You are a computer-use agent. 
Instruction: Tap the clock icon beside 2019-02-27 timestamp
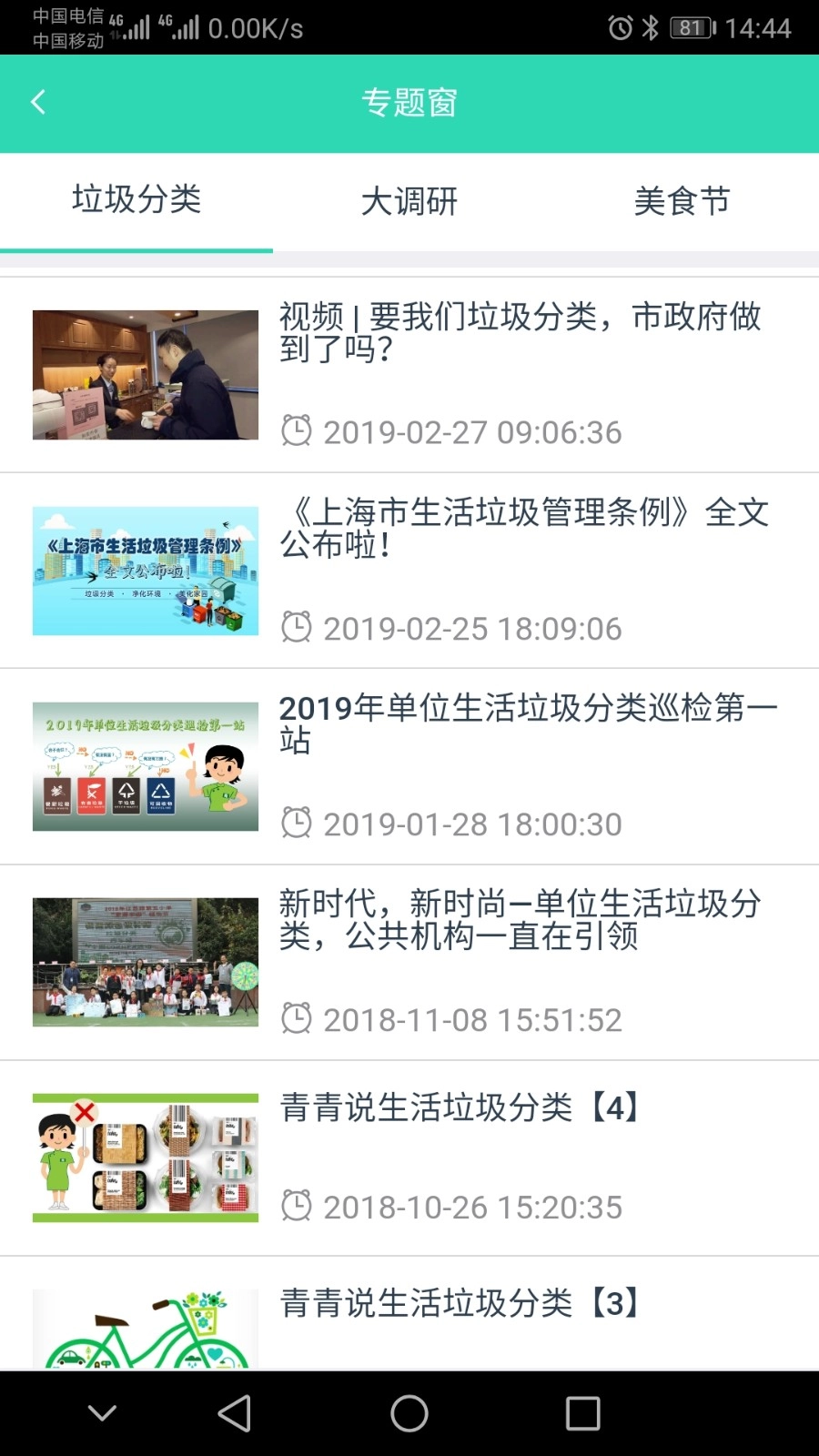click(298, 431)
